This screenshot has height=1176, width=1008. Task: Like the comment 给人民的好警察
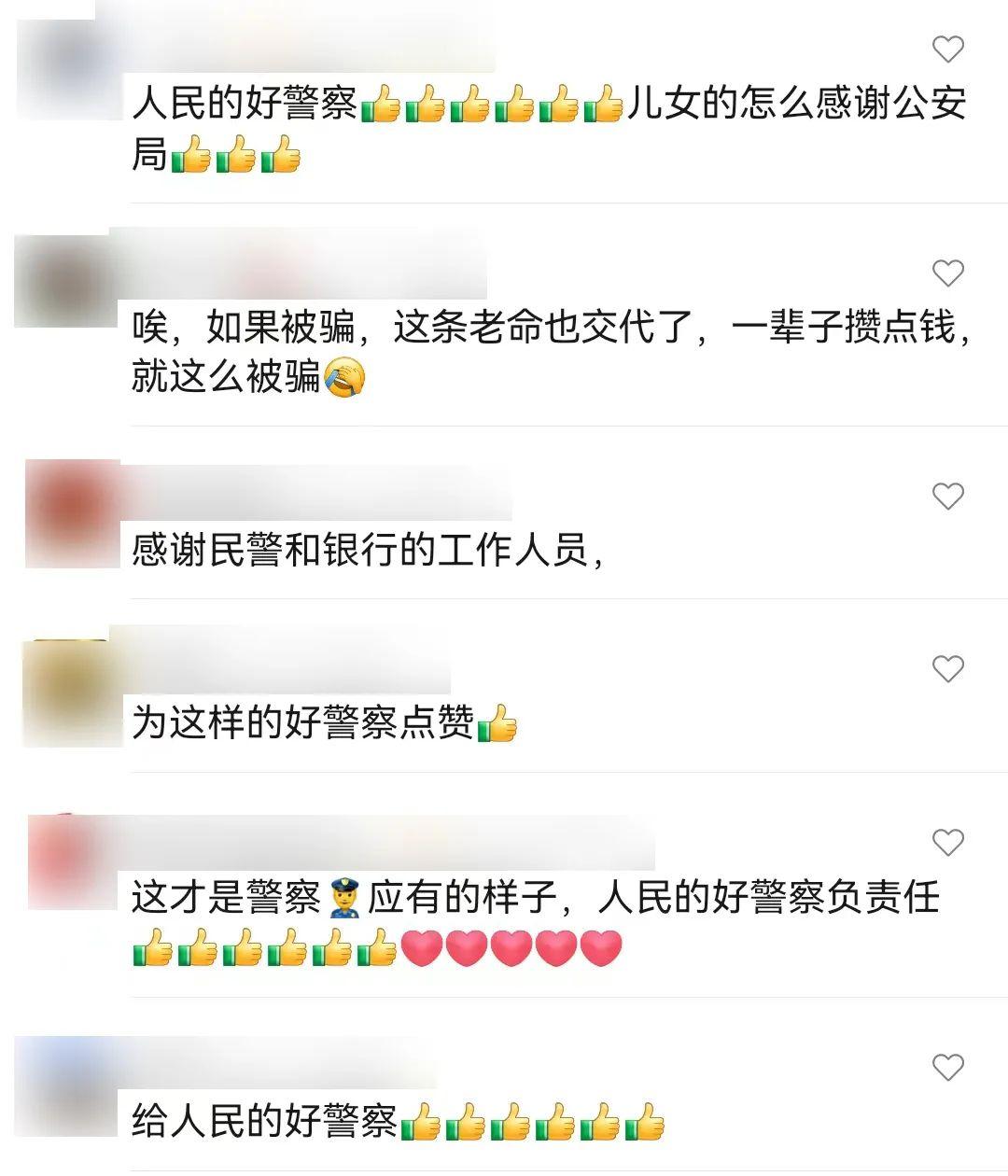click(947, 1067)
